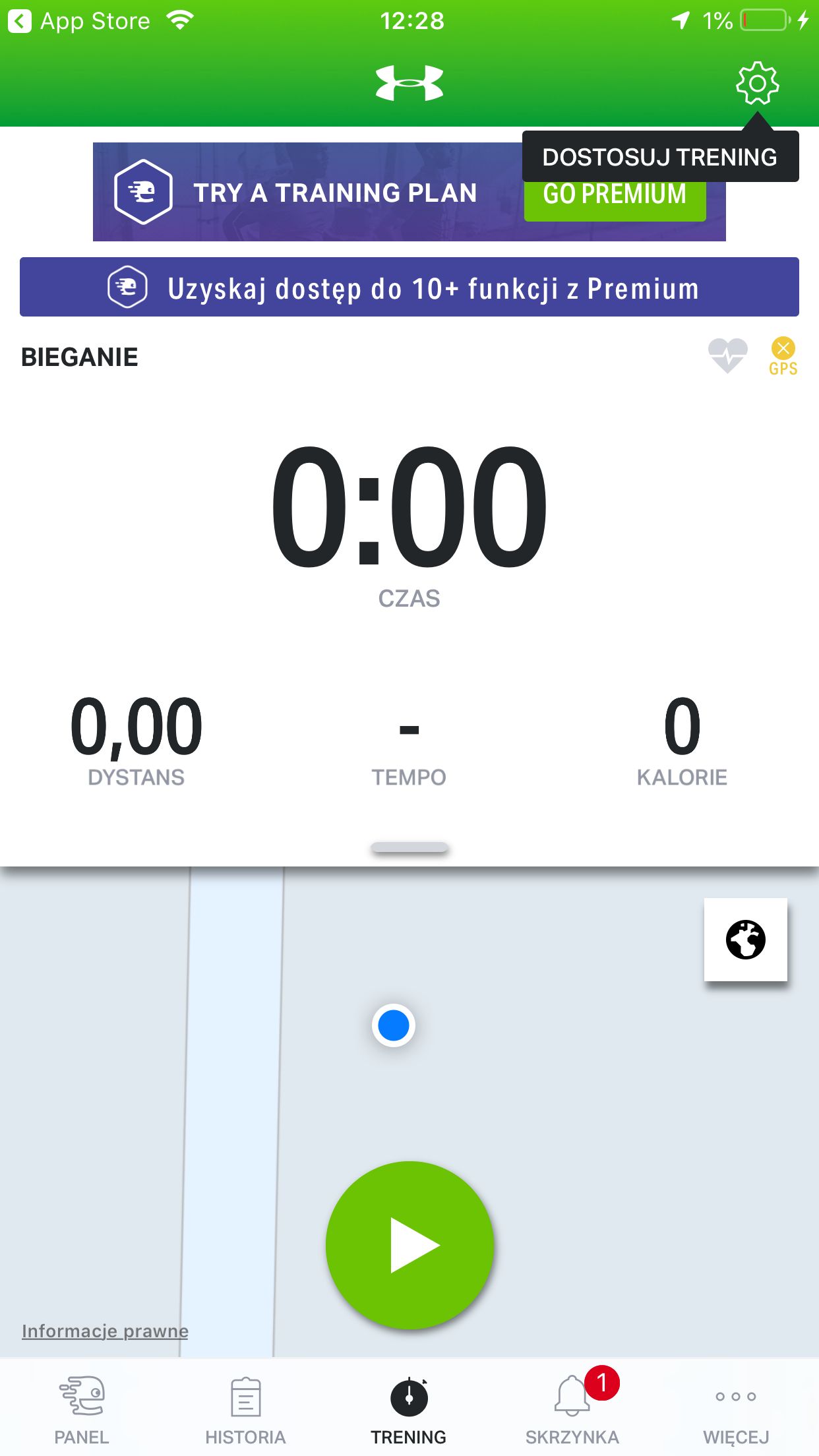Start the workout with the play button
This screenshot has width=819, height=1456.
tap(409, 1245)
